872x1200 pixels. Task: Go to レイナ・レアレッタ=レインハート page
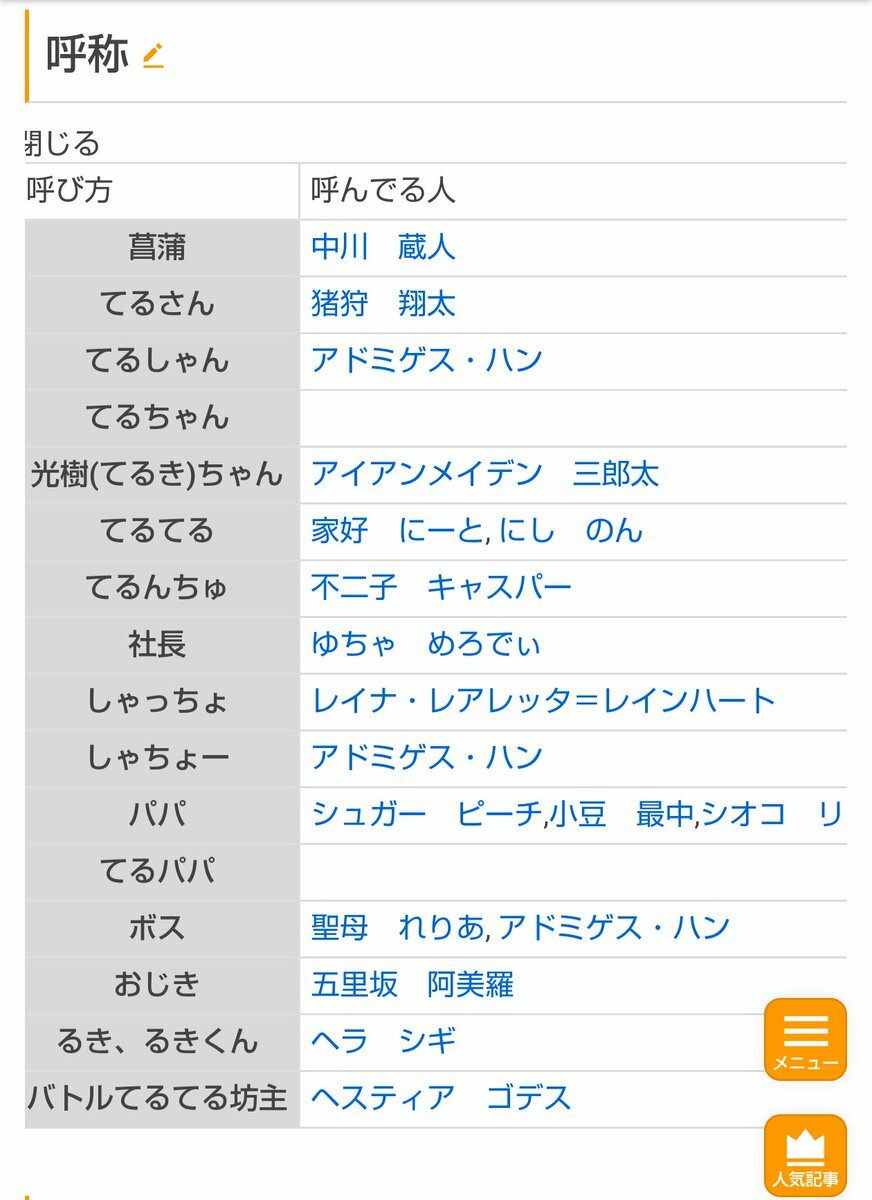tap(544, 701)
